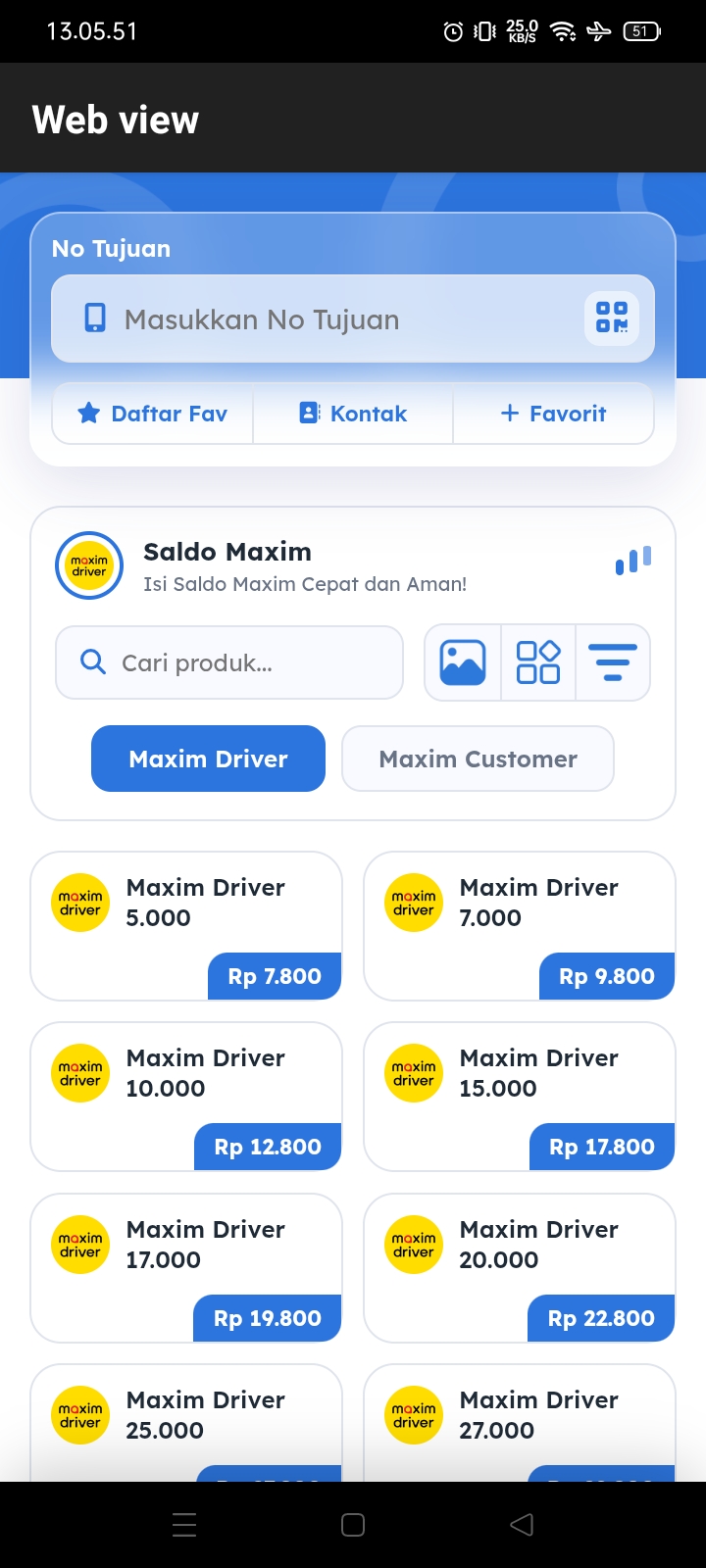Choose Maxim Driver 5.000 product
Viewport: 706px width, 1568px height.
coord(186,926)
